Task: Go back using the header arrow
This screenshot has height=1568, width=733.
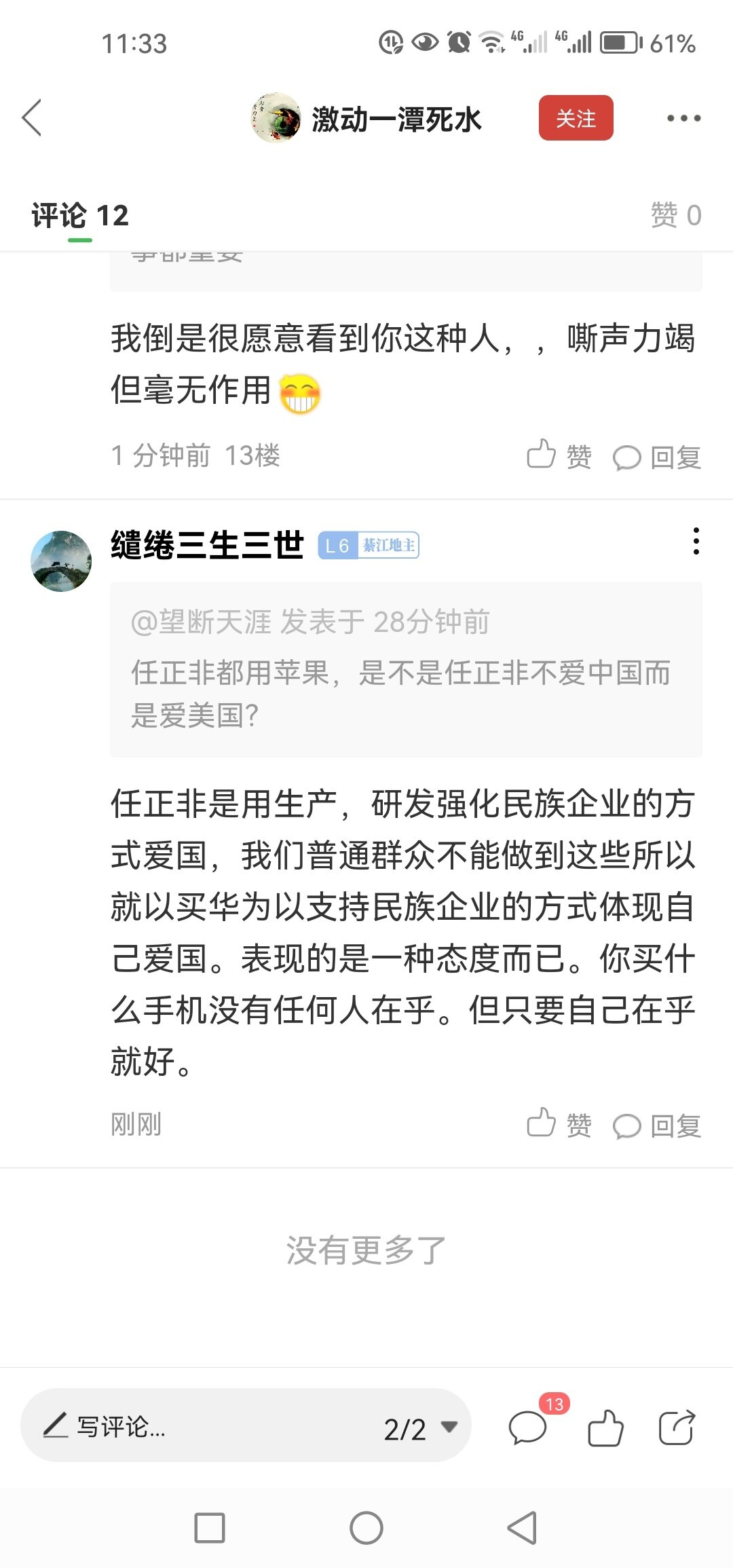Action: click(x=32, y=118)
